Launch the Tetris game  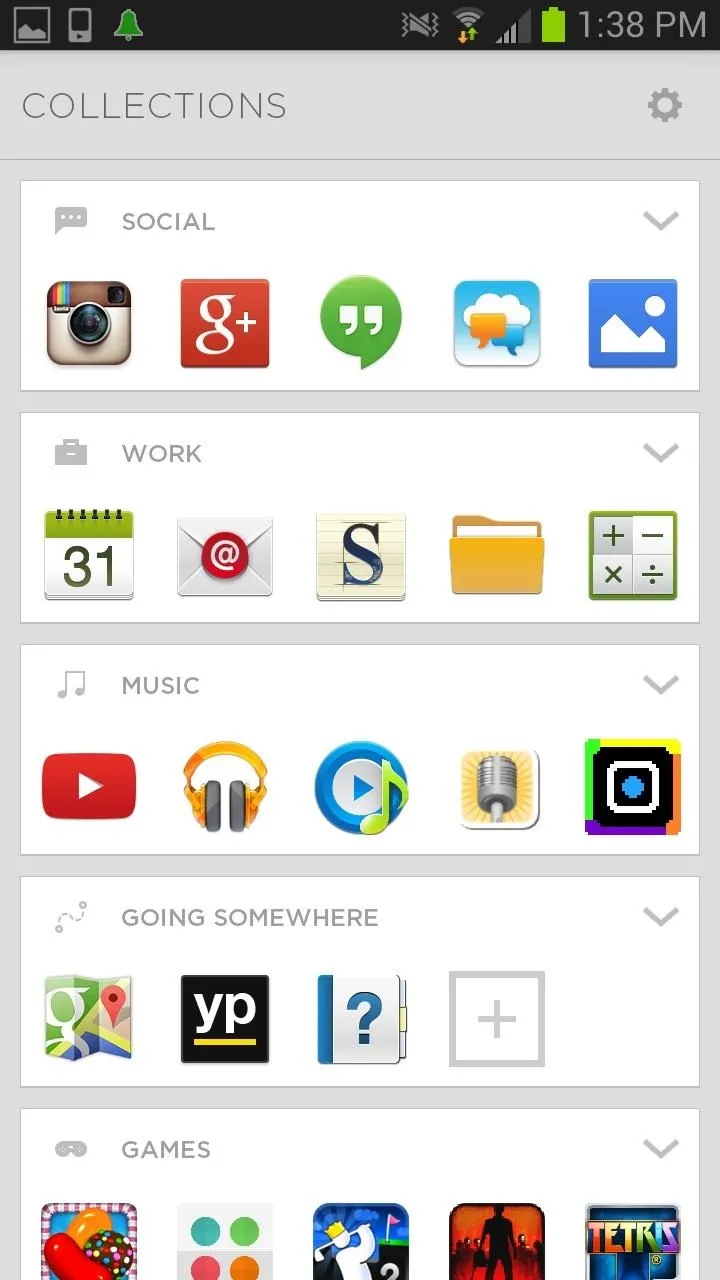tap(633, 1242)
